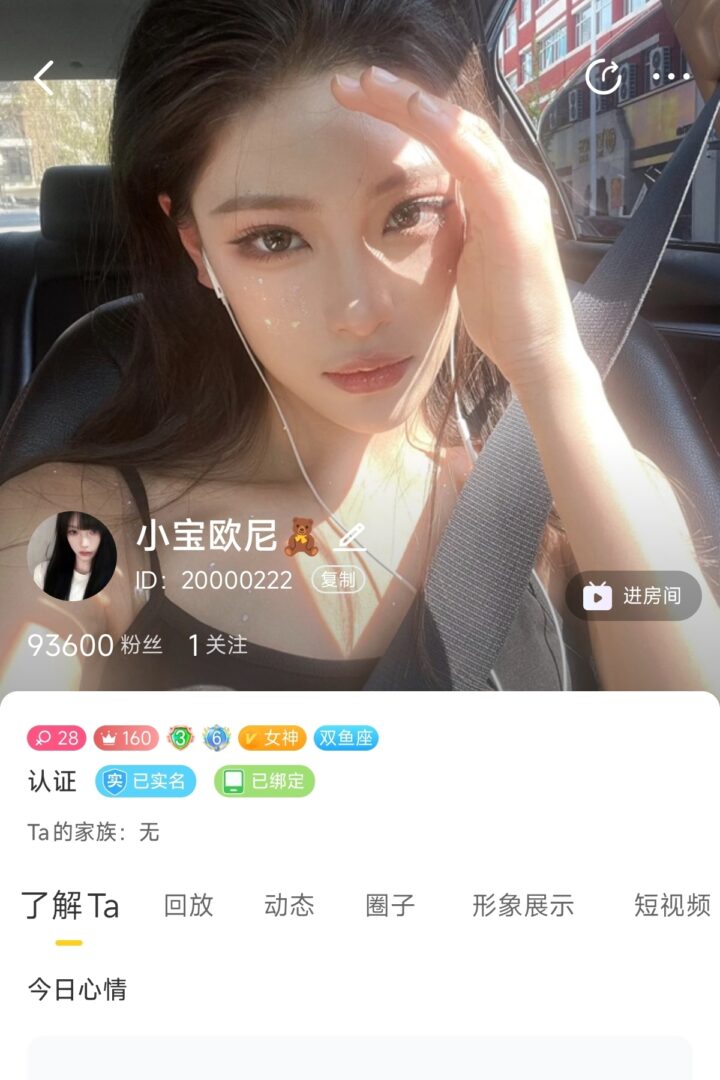Enter the live room via 进房间
The height and width of the screenshot is (1080, 720).
pyautogui.click(x=633, y=596)
